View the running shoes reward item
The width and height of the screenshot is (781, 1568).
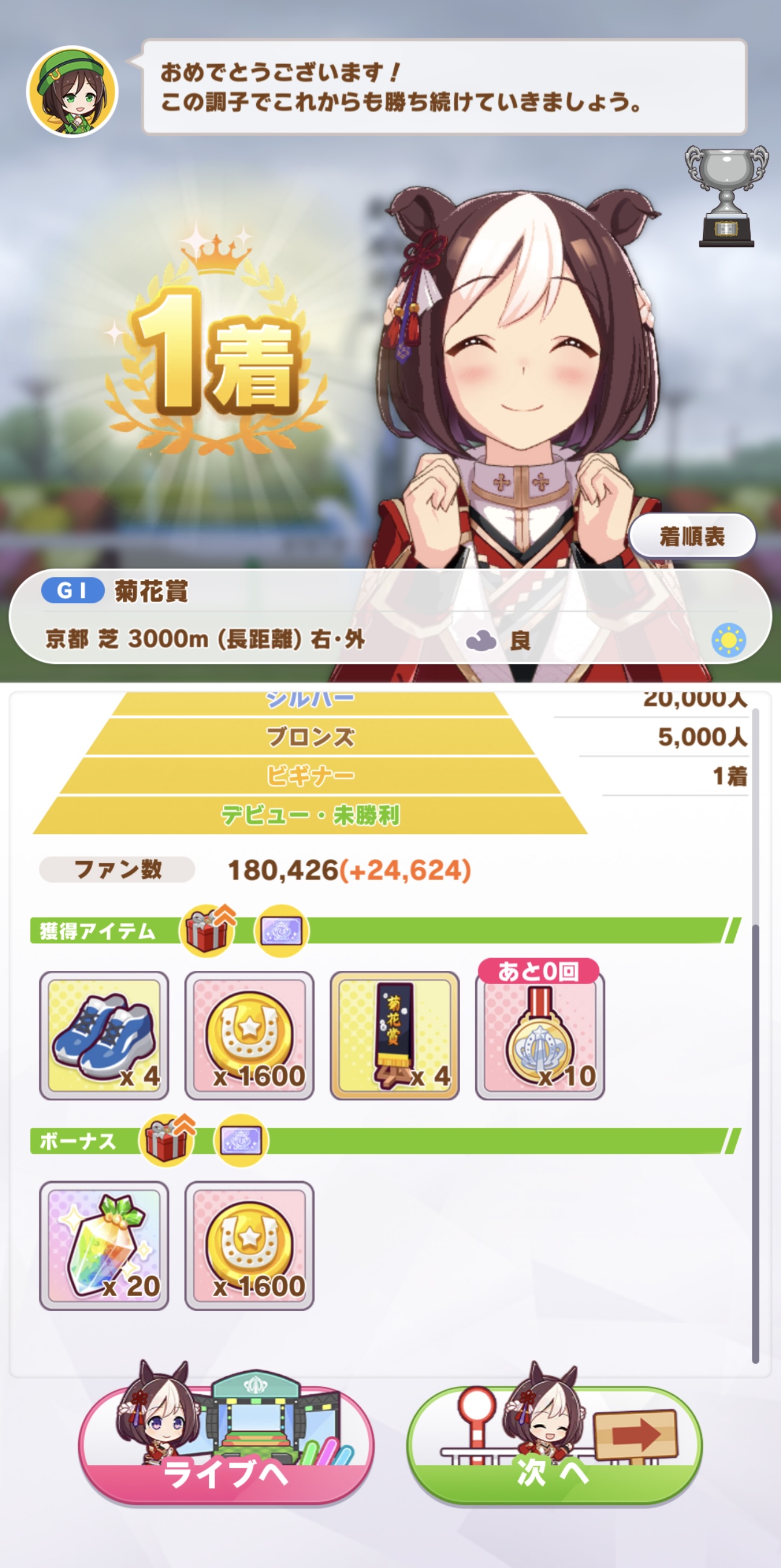click(x=104, y=1036)
